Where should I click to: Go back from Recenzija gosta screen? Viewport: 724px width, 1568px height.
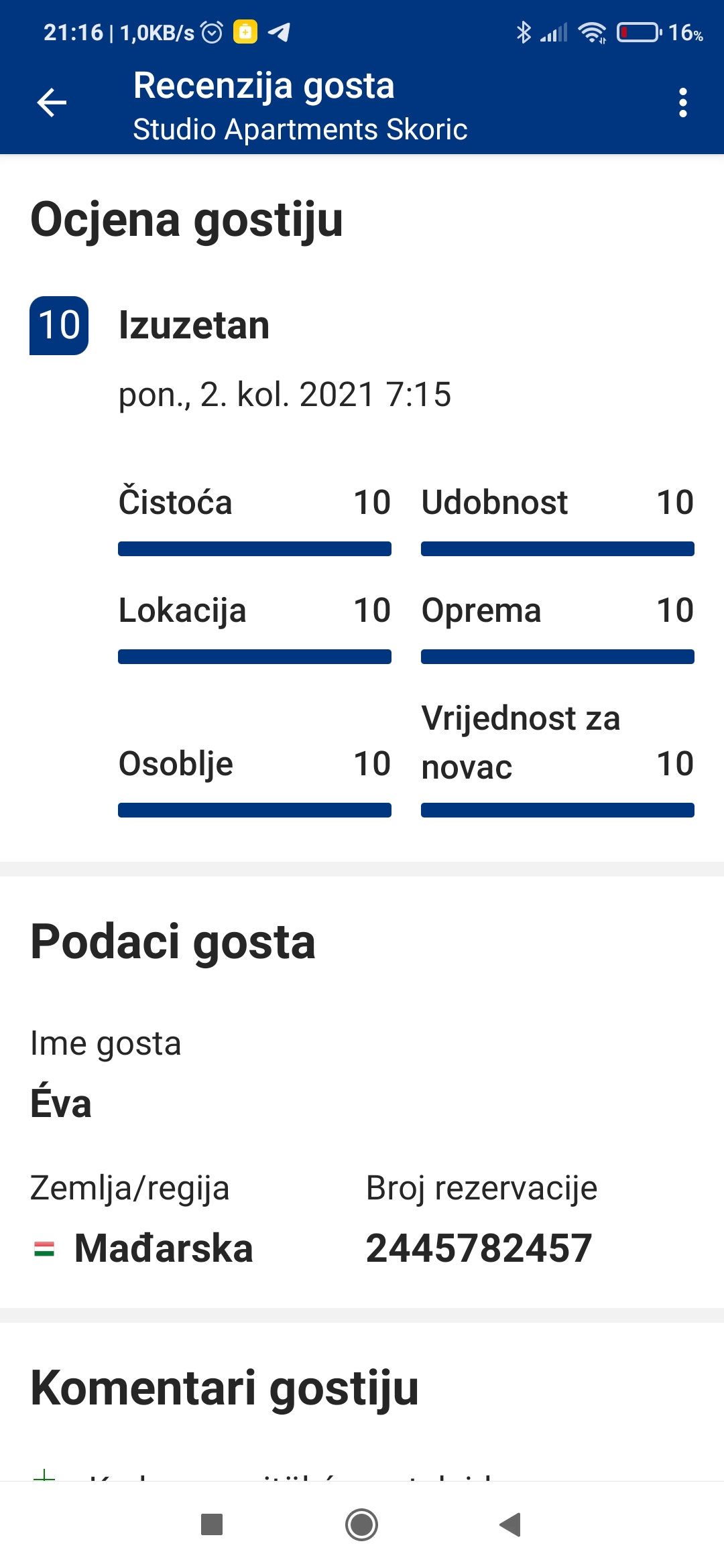click(x=52, y=103)
